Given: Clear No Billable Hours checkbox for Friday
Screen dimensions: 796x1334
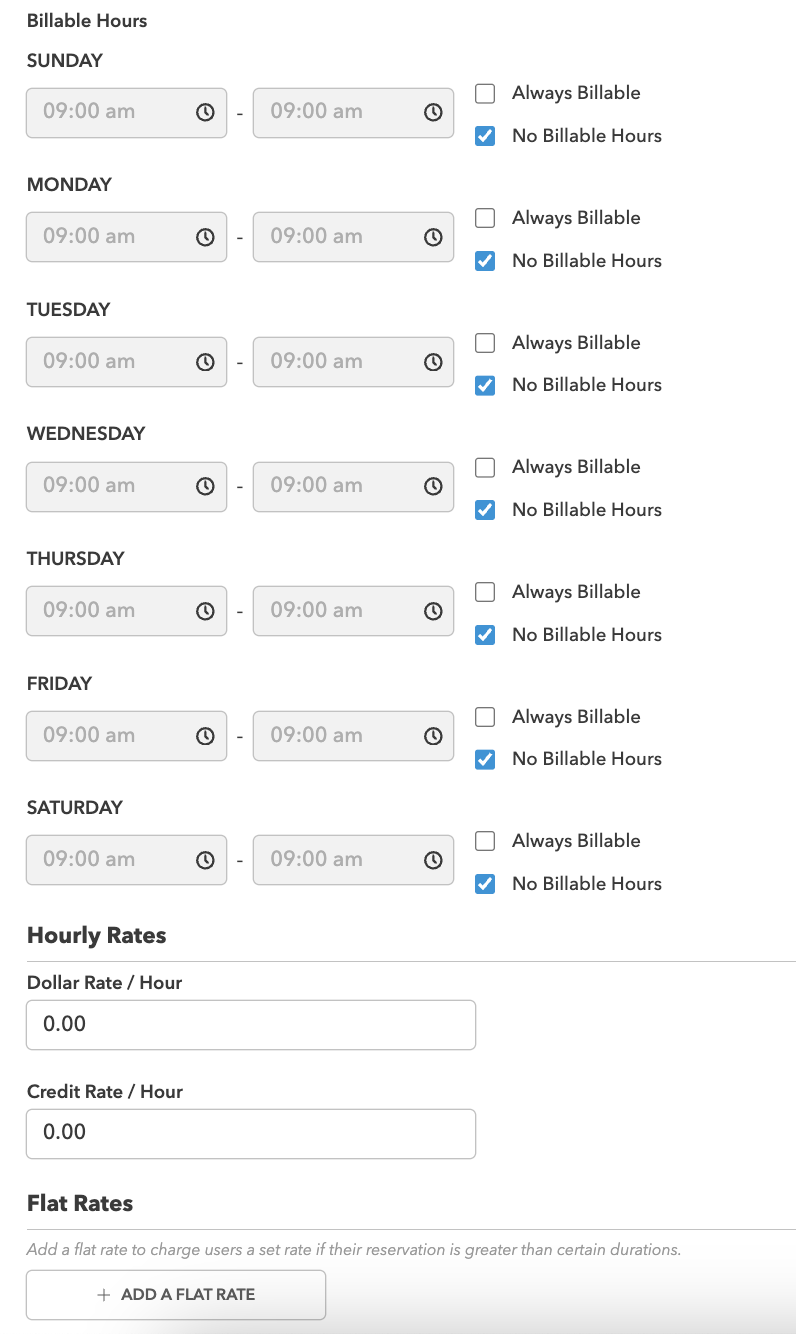Looking at the screenshot, I should [x=485, y=759].
